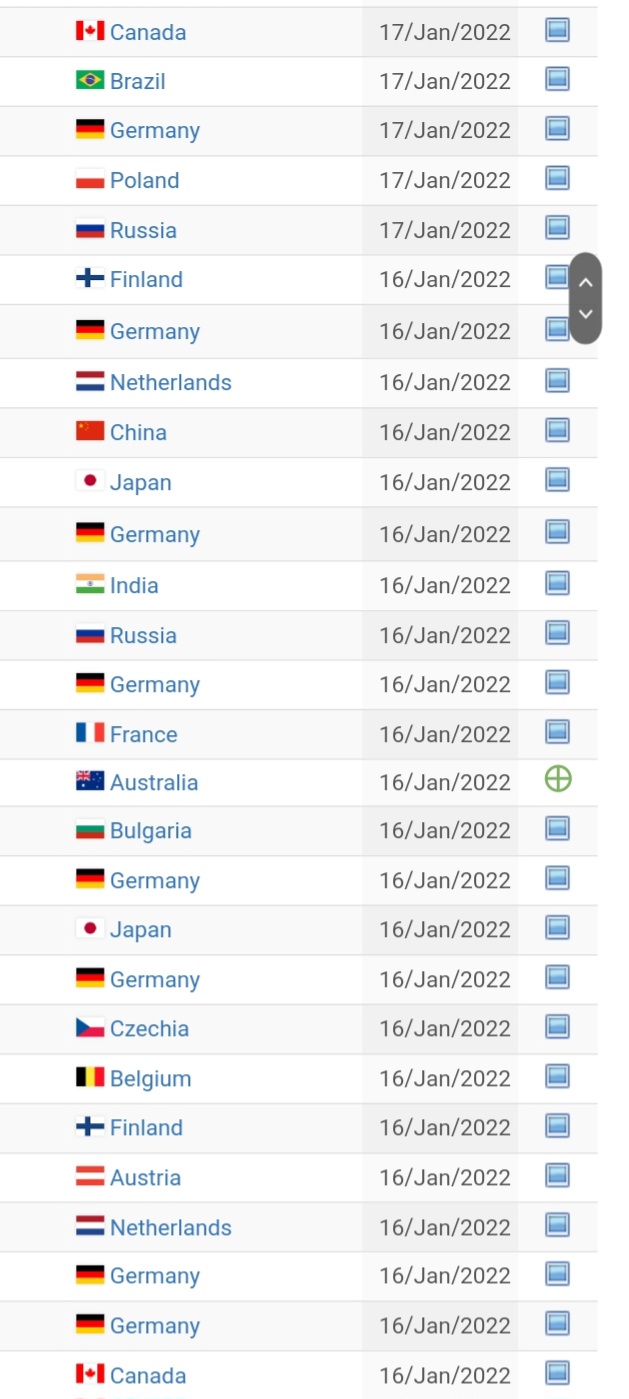Screen dimensions: 629x1399
Task: Tap the floating scroll-down arrow
Action: point(586,314)
